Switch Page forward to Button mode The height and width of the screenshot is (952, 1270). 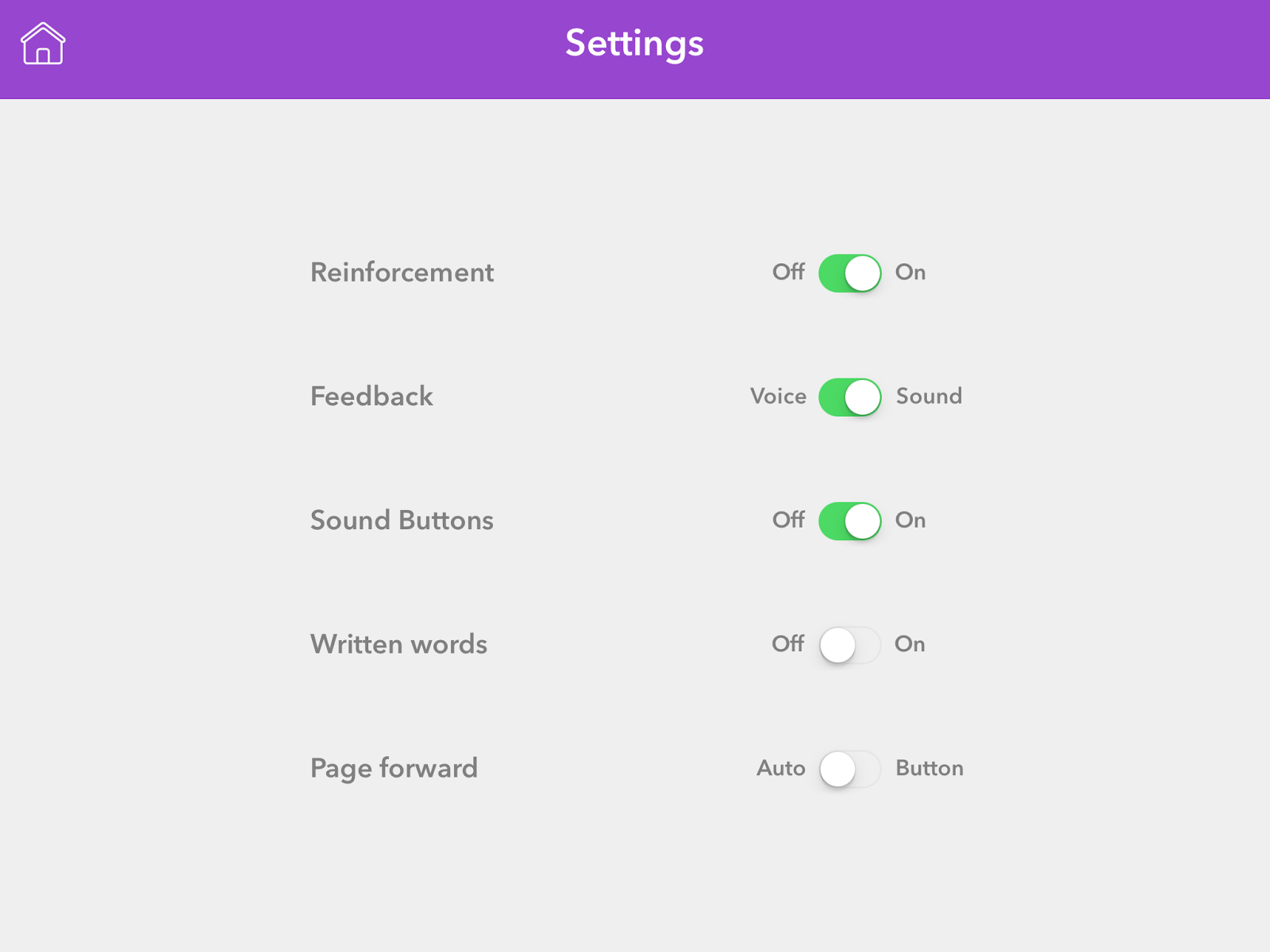849,769
